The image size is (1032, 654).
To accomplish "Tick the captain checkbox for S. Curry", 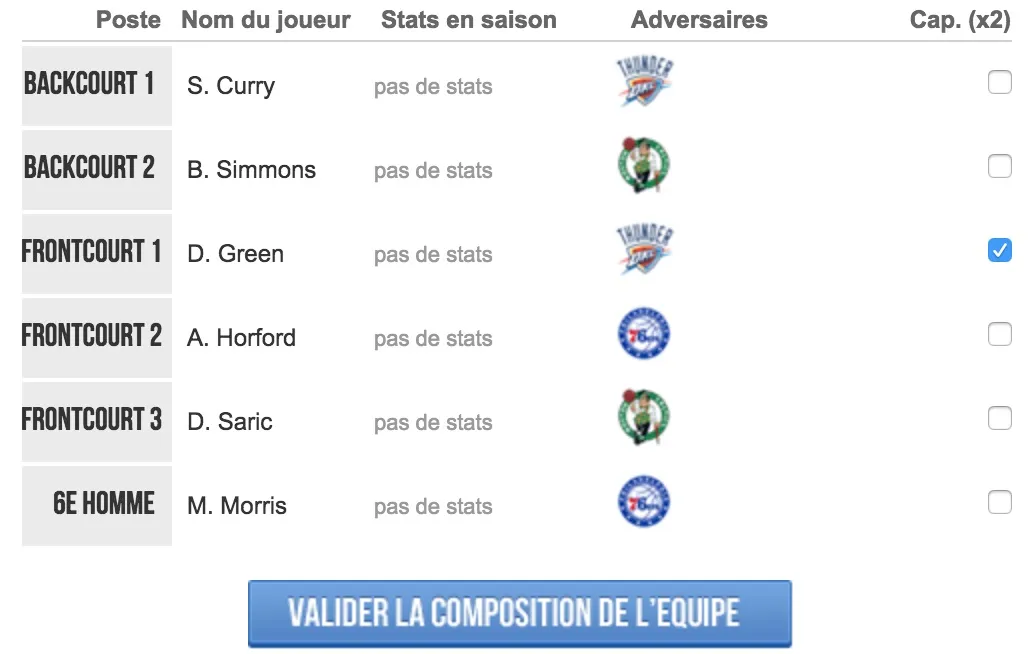I will [999, 83].
